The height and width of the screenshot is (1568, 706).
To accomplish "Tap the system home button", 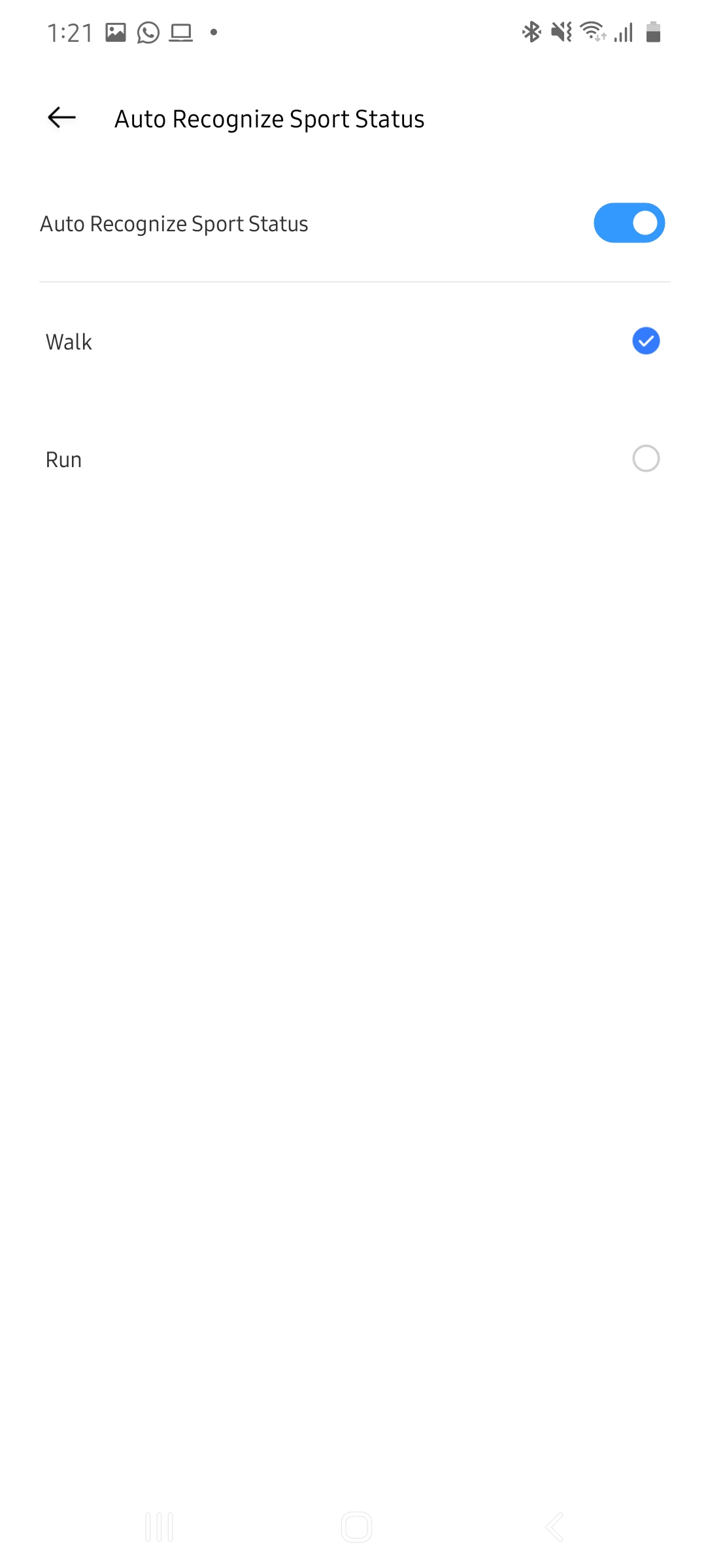I will [x=356, y=1527].
